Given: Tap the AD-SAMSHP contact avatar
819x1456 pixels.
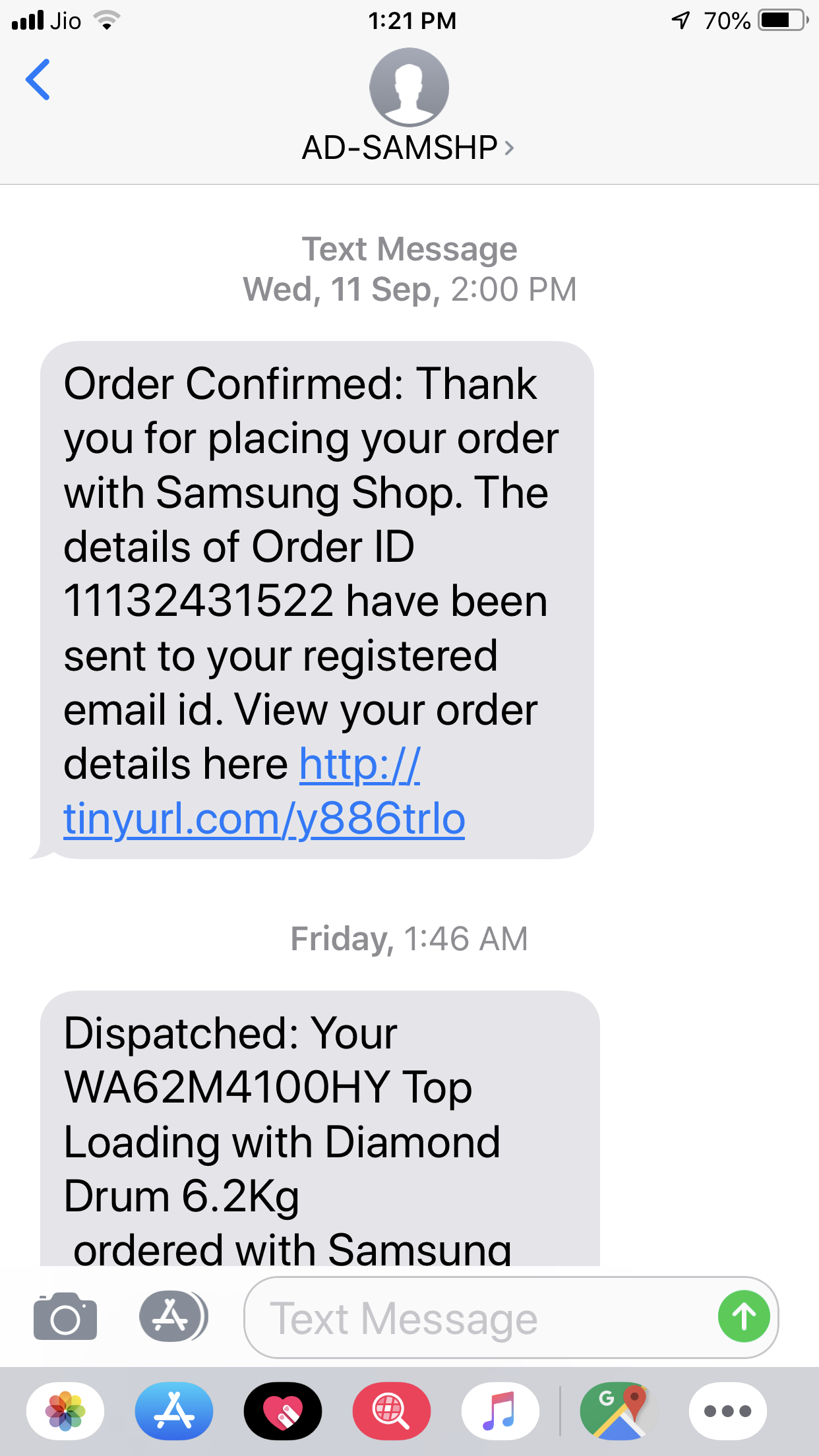Looking at the screenshot, I should coord(409,87).
